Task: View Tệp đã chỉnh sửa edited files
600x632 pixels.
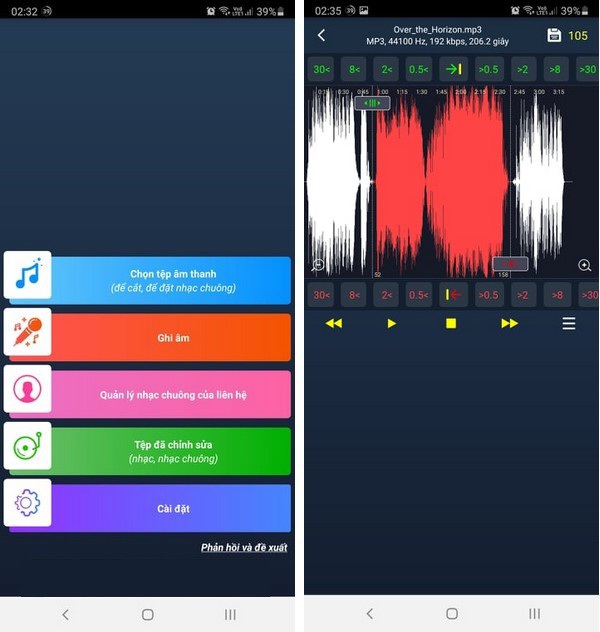Action: pyautogui.click(x=160, y=451)
